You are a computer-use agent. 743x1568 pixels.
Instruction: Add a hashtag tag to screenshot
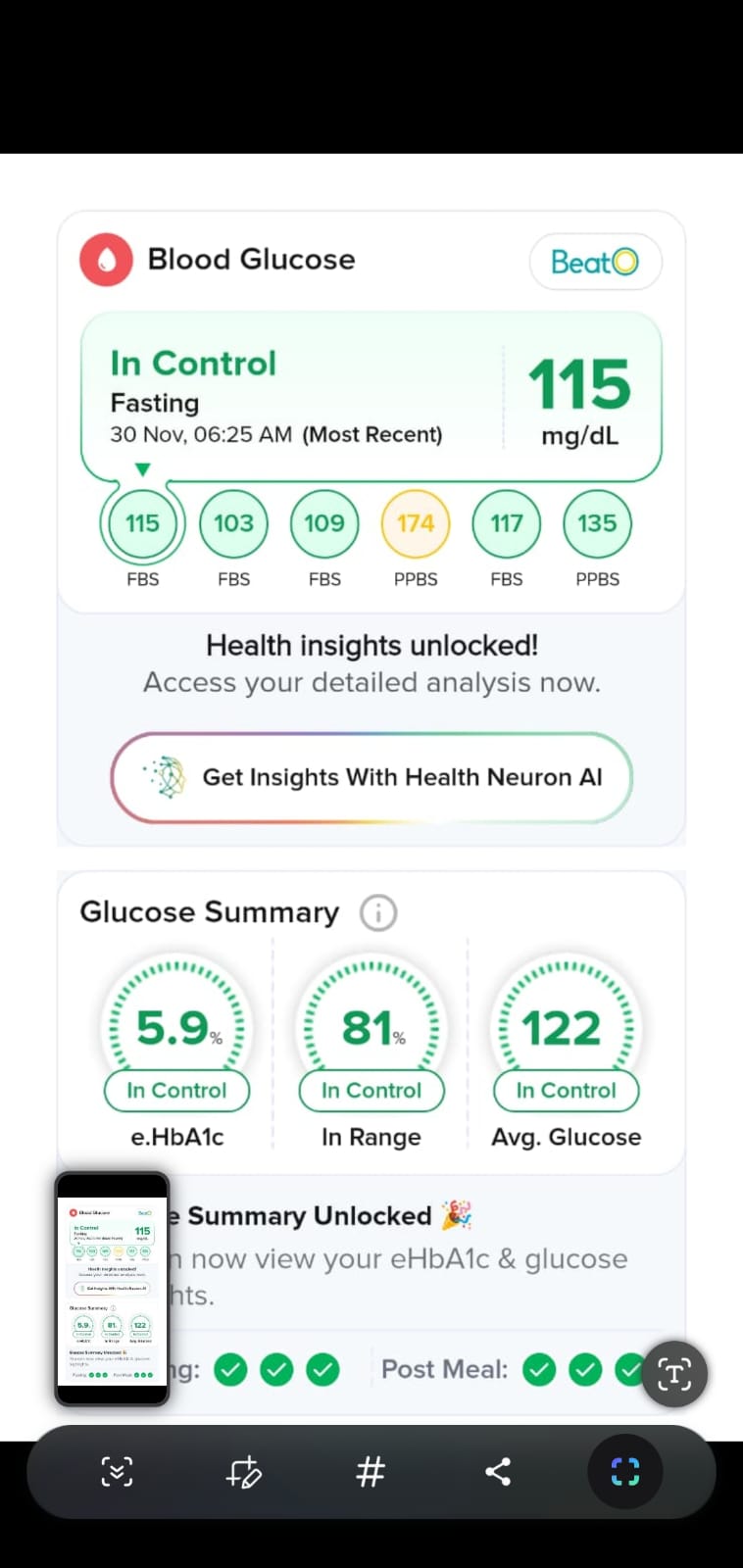(x=371, y=1471)
